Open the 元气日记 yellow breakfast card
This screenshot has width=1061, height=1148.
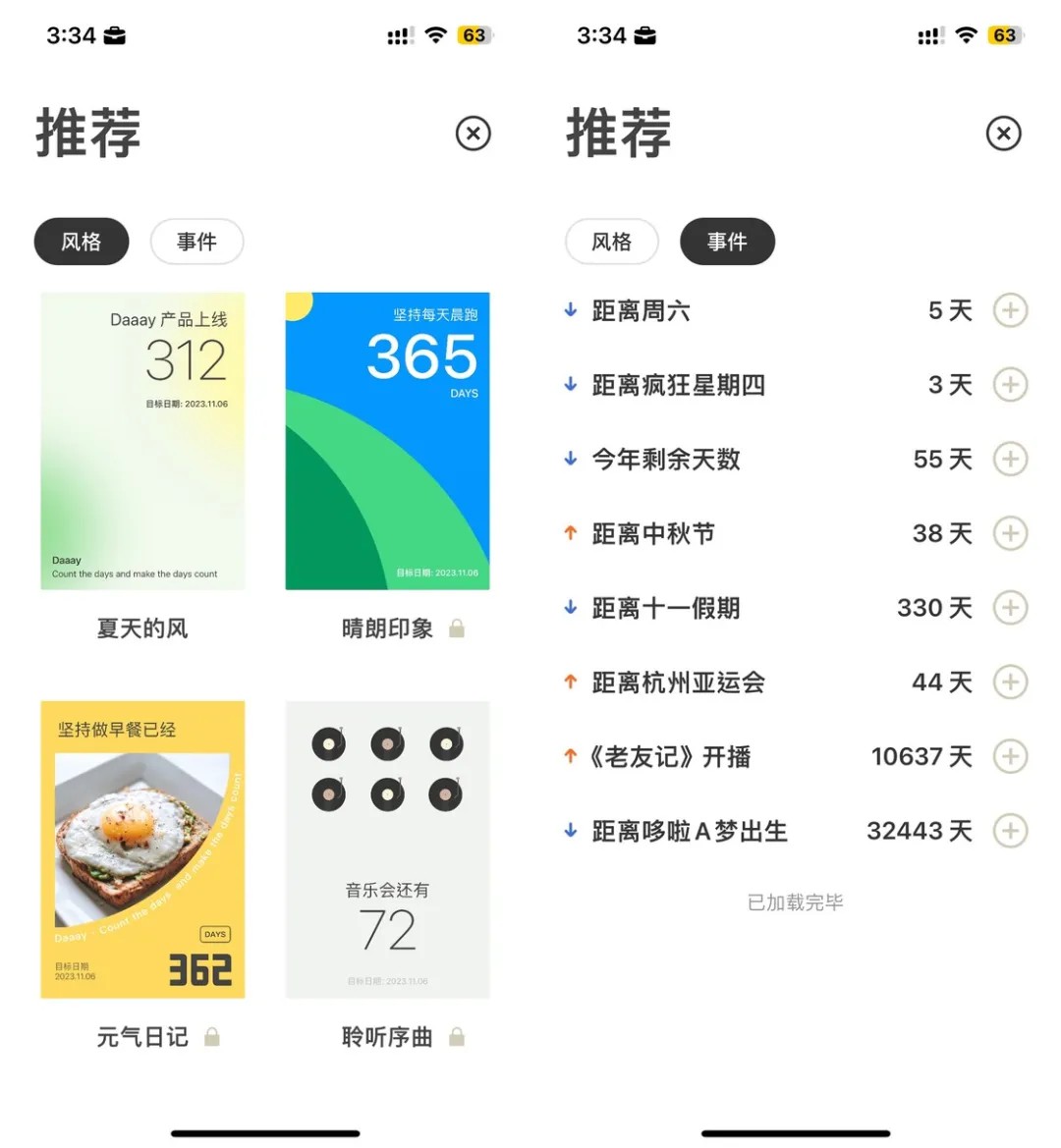[x=142, y=849]
